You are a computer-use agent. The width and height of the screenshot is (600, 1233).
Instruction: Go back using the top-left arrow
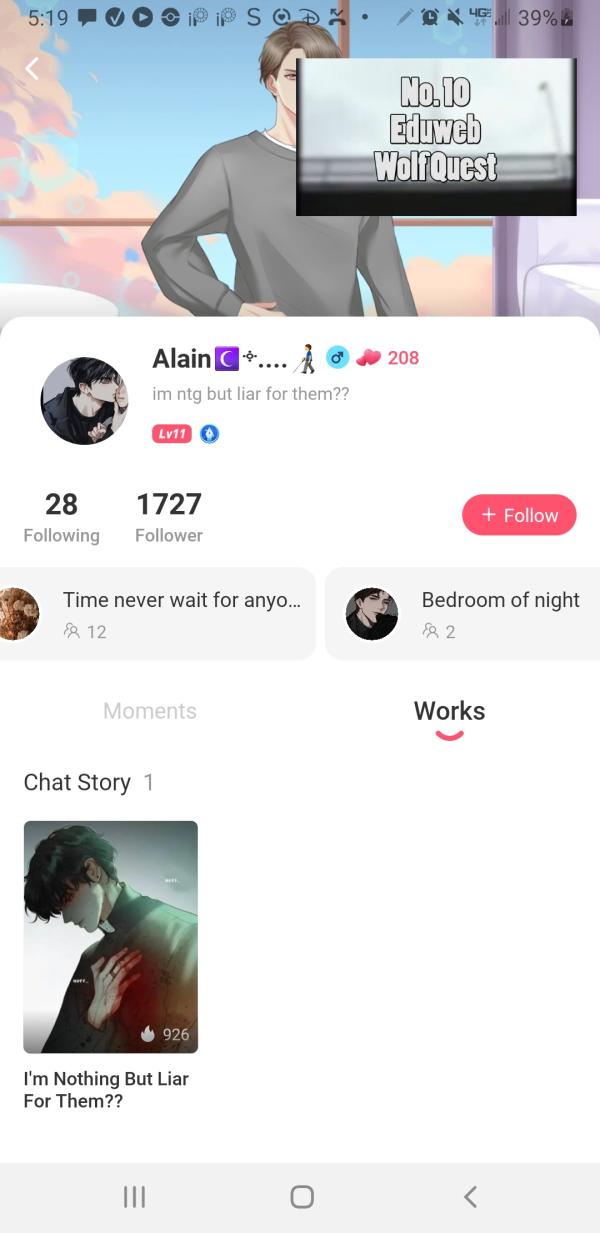click(32, 68)
